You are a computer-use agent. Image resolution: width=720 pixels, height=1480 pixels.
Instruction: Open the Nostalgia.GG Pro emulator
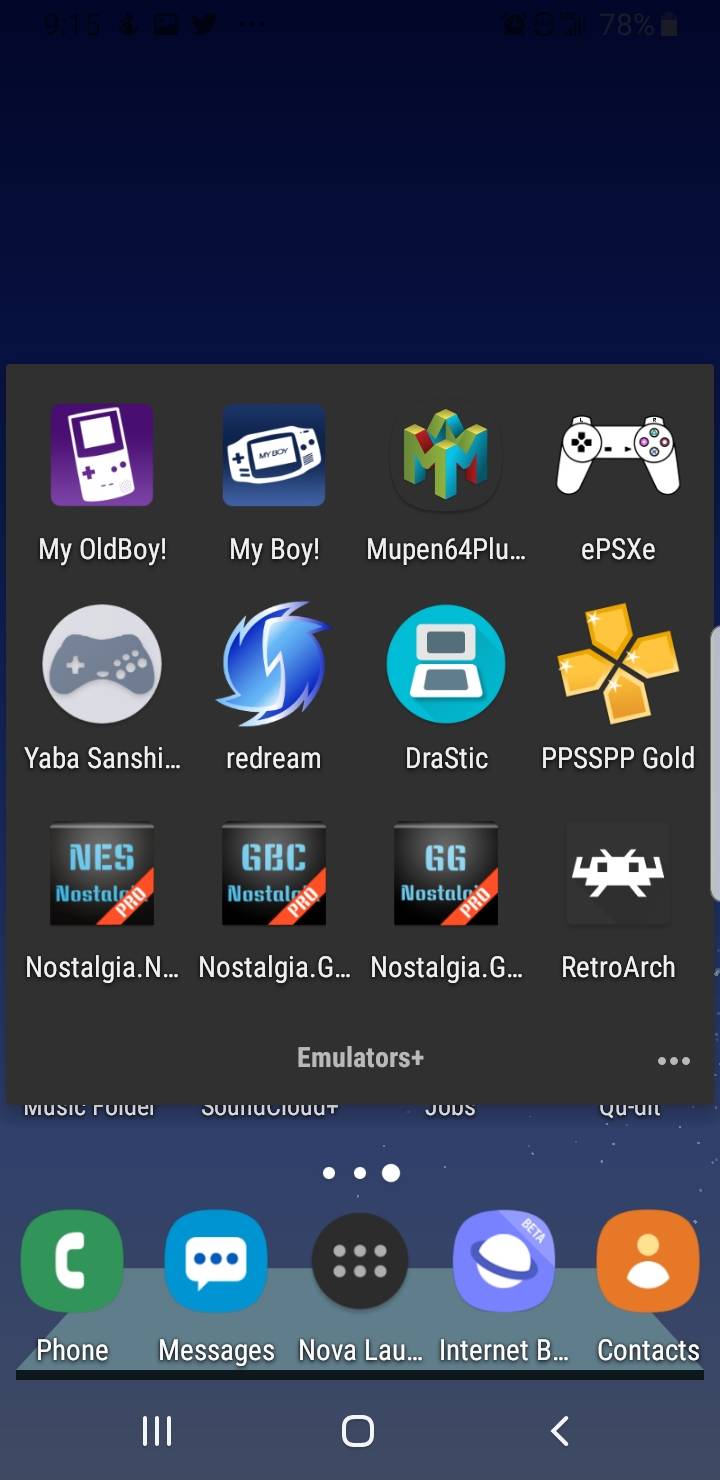445,873
